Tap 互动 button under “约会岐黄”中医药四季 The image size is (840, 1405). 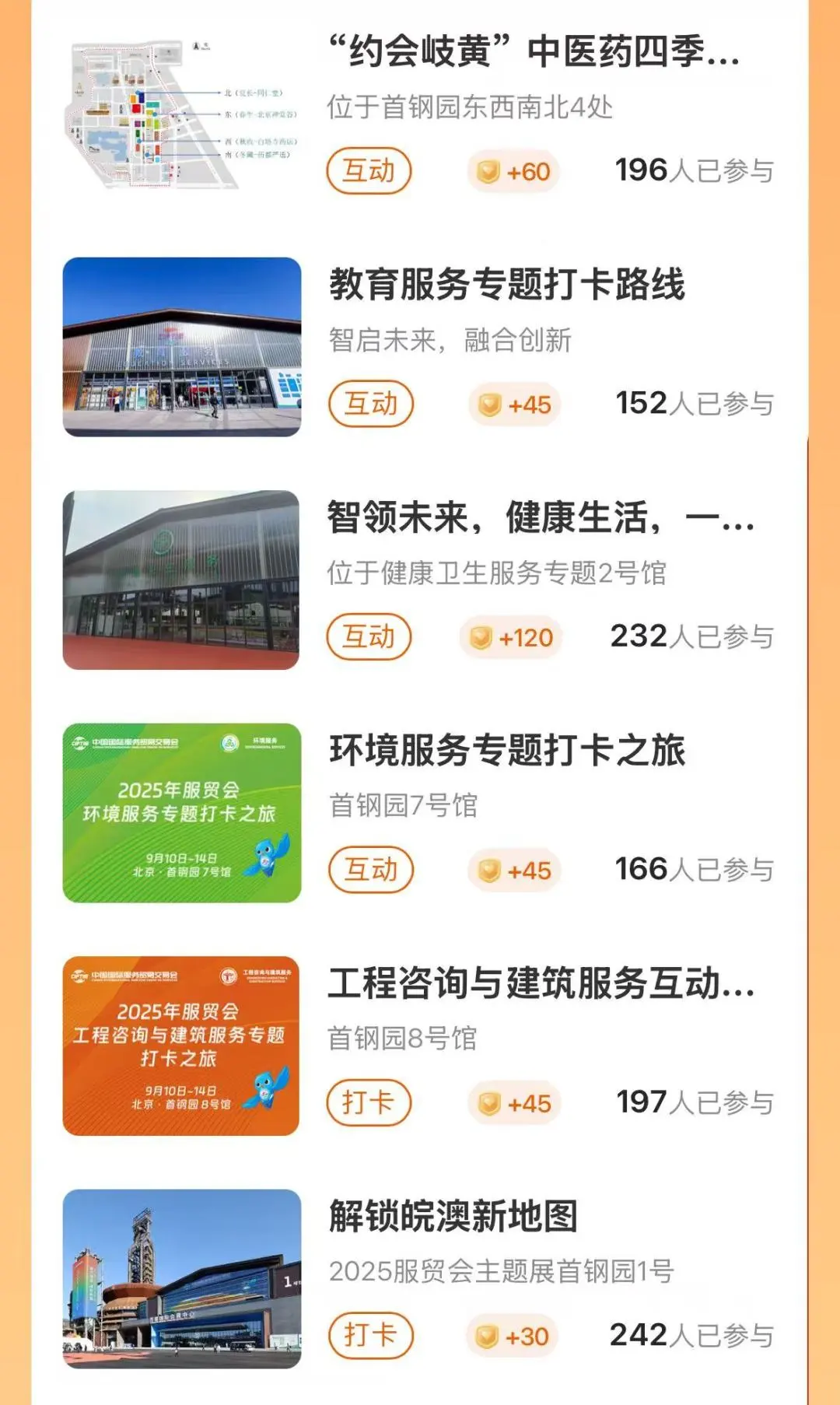[369, 170]
